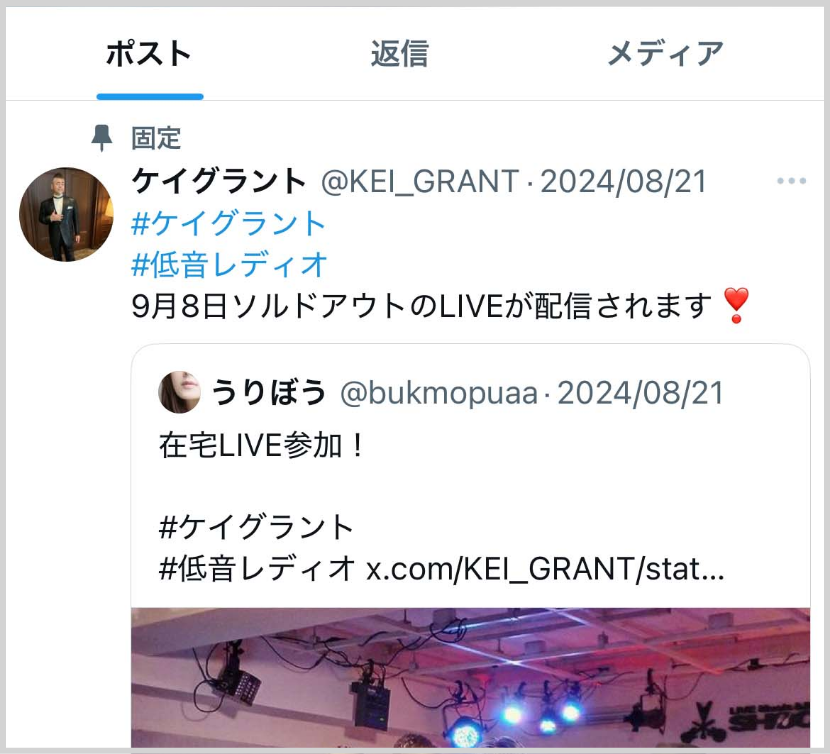Viewport: 830px width, 754px height.
Task: Switch to the ポスト tab
Action: pyautogui.click(x=149, y=54)
